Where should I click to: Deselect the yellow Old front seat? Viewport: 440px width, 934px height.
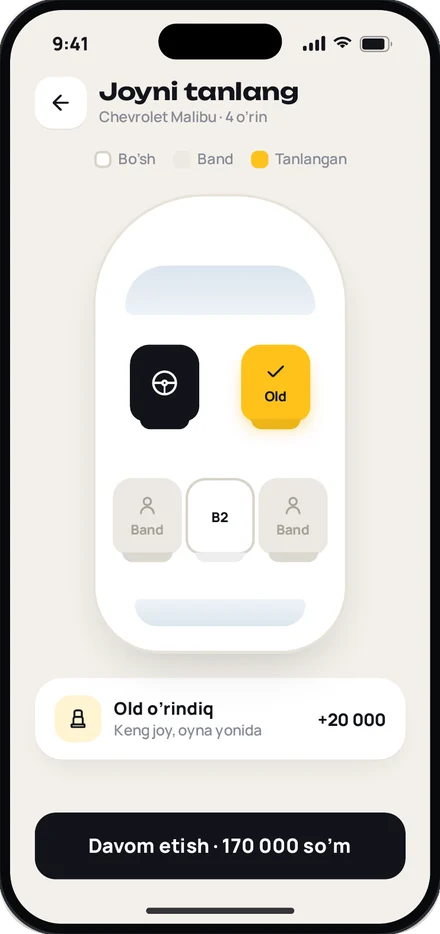point(276,386)
